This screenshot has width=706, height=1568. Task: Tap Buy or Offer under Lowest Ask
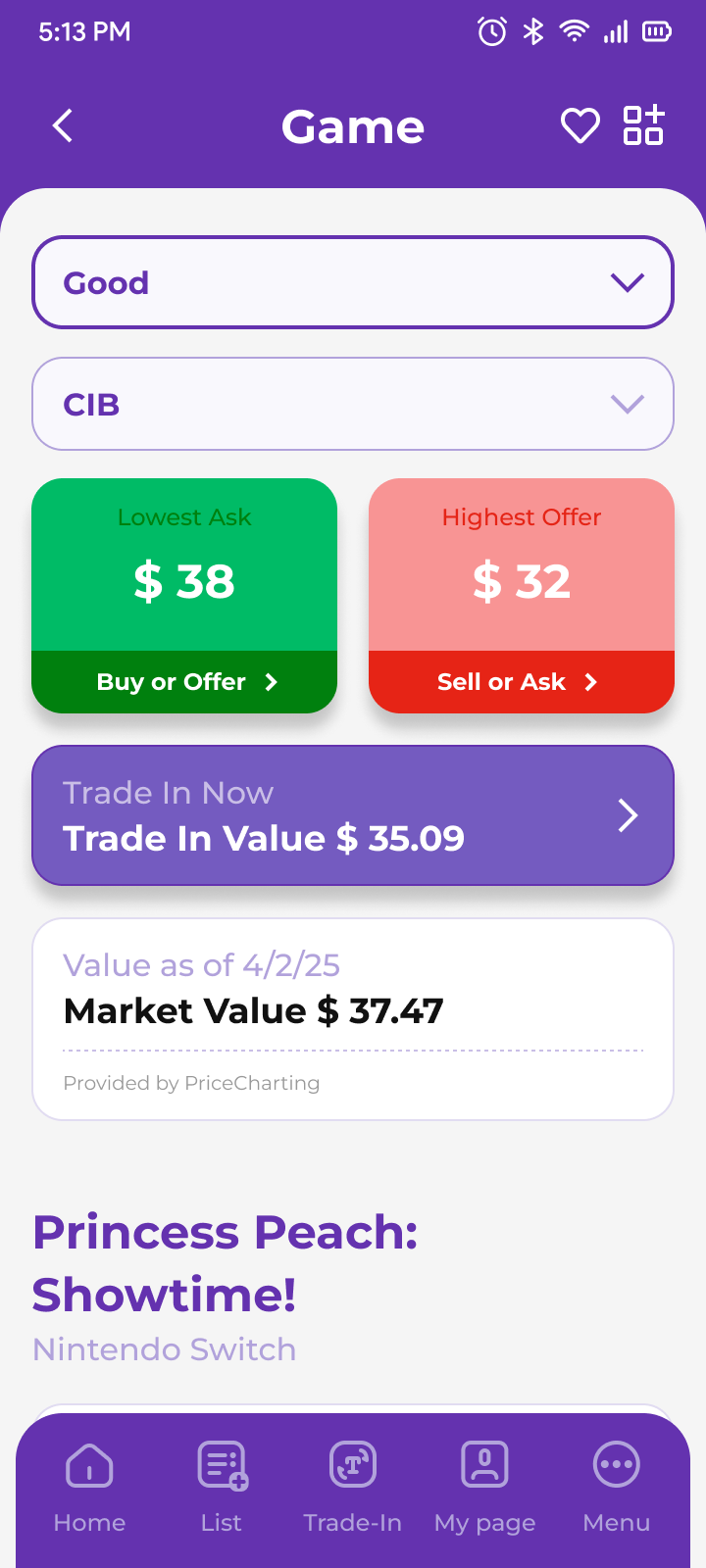point(184,682)
